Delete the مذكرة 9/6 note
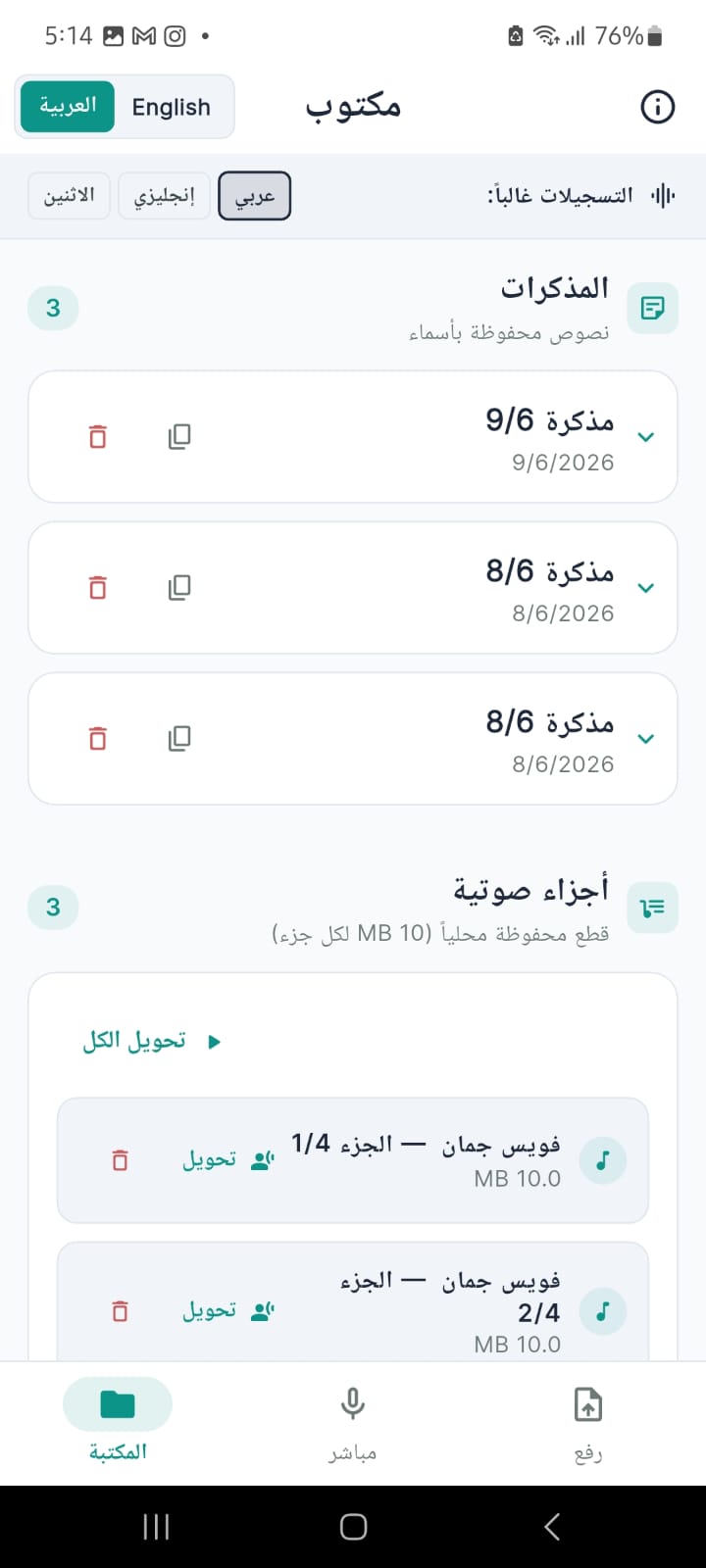Screen dimensions: 706x1568 tap(97, 437)
